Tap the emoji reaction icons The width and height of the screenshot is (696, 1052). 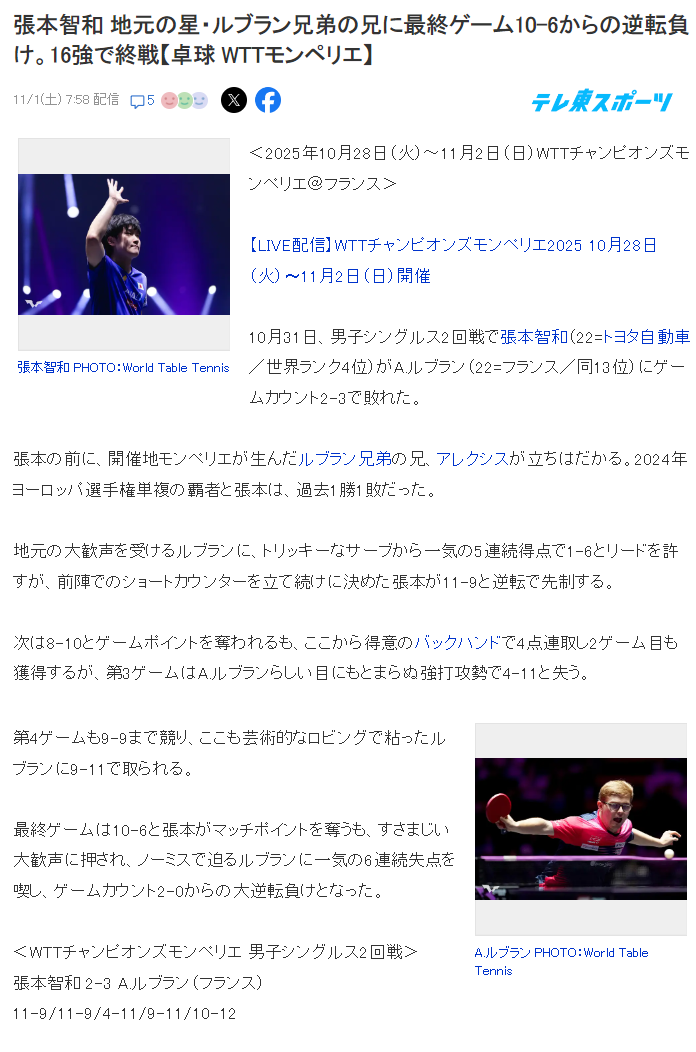click(x=185, y=100)
